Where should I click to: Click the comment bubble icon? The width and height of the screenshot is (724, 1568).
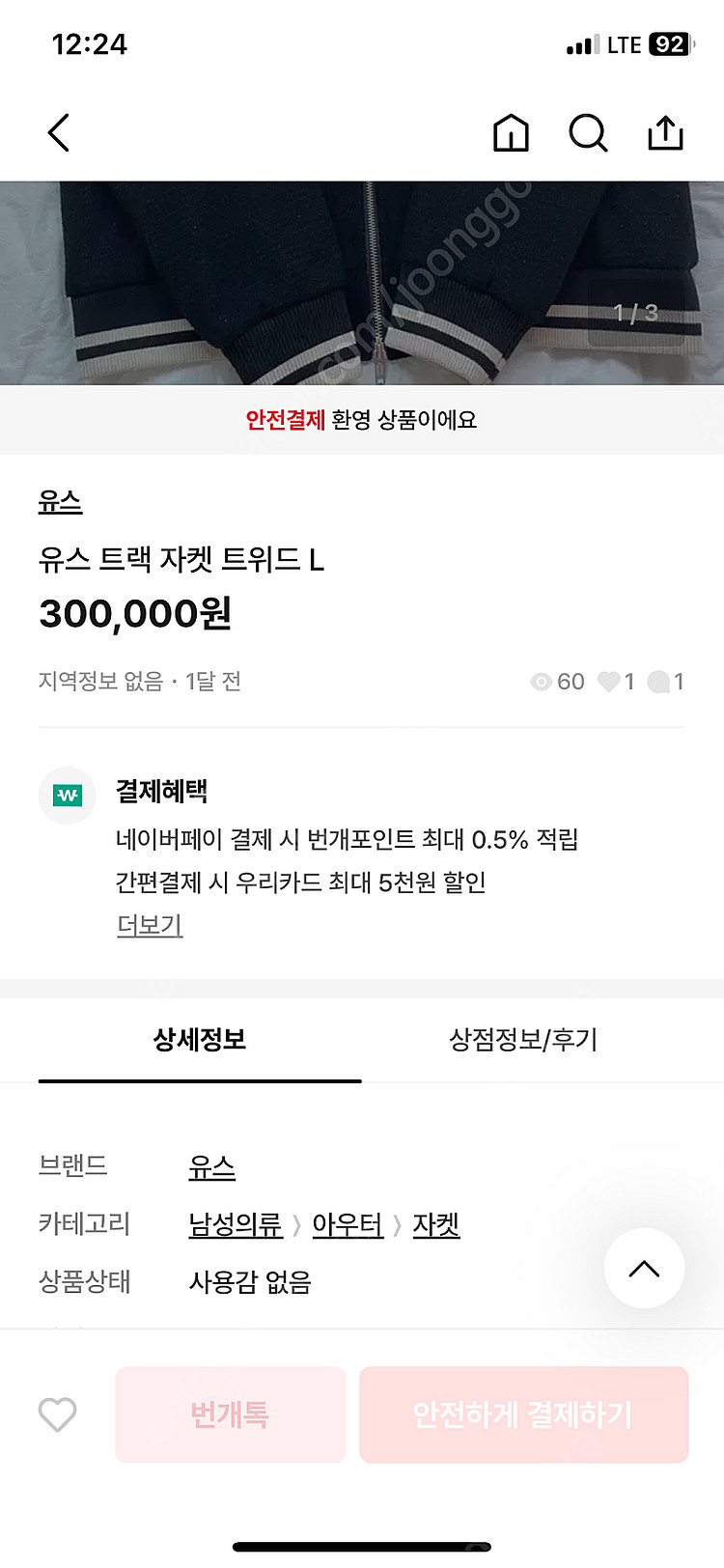[662, 682]
